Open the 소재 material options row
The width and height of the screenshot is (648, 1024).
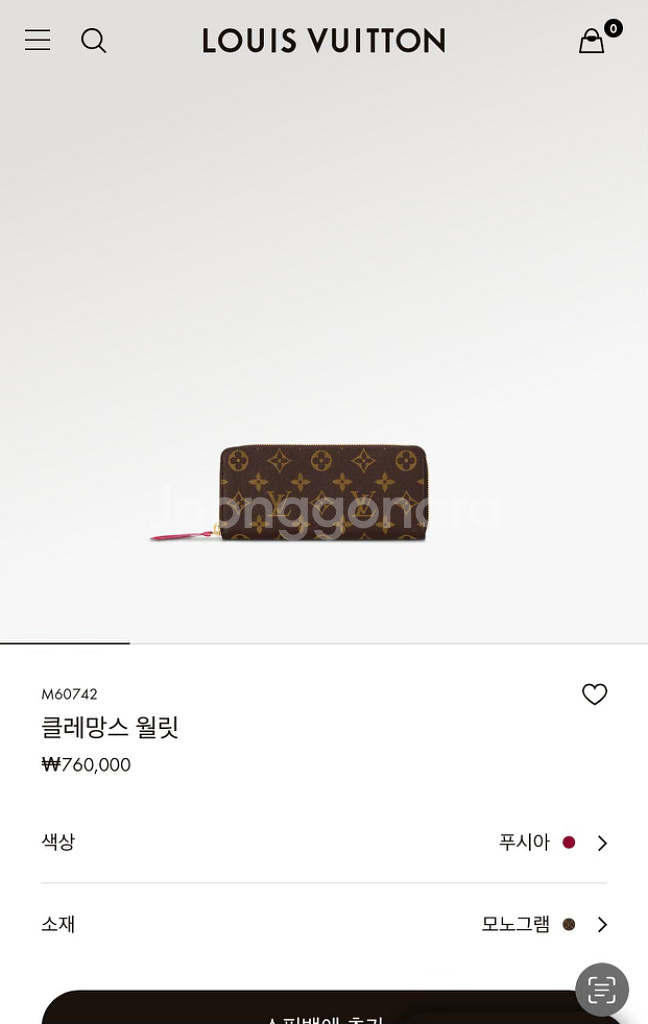(323, 924)
